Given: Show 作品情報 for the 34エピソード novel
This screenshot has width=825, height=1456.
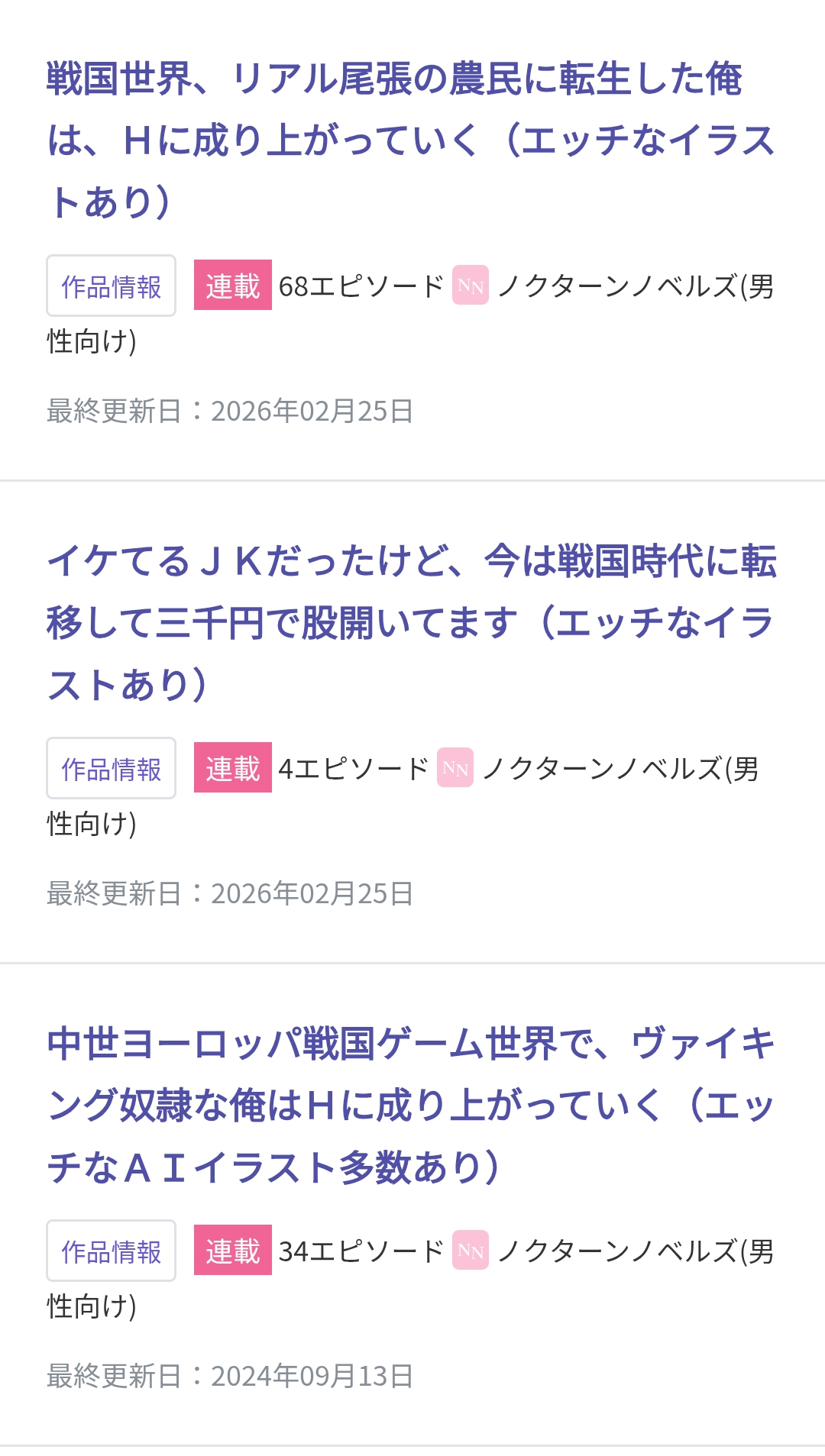Looking at the screenshot, I should [111, 1251].
